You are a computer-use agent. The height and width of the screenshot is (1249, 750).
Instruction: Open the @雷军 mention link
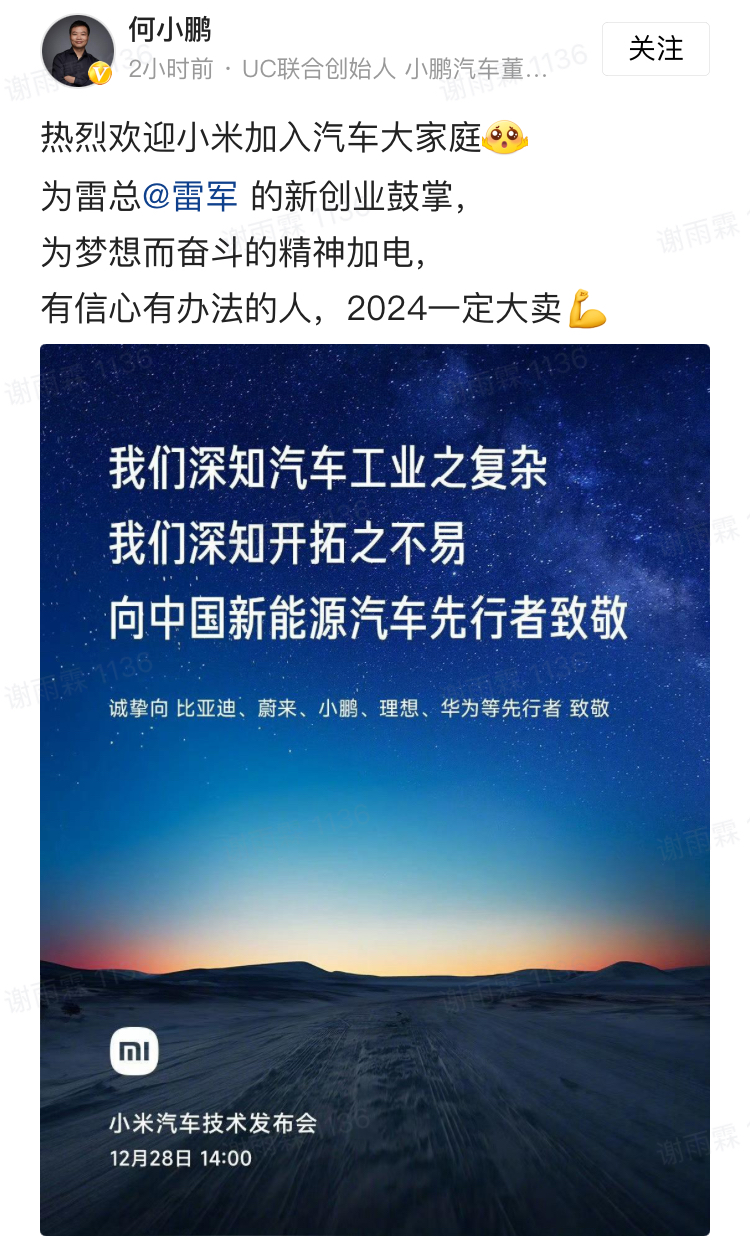coord(190,196)
